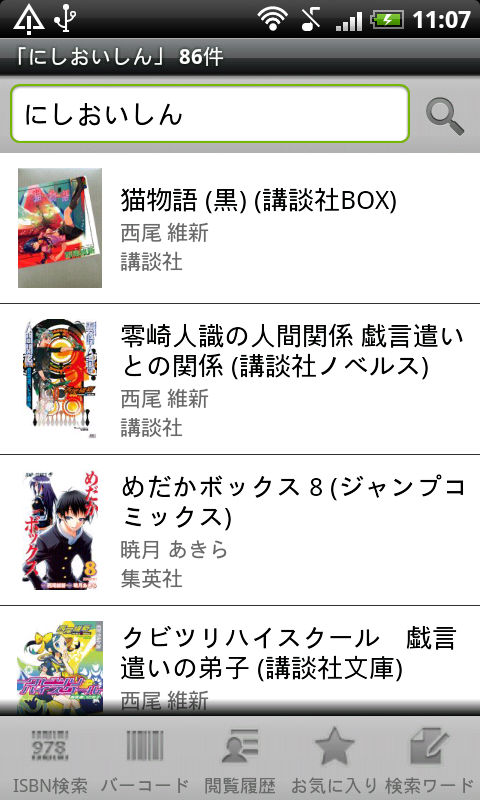Show the お気に入り favorites tab
Viewport: 480px width, 800px height.
click(x=335, y=759)
